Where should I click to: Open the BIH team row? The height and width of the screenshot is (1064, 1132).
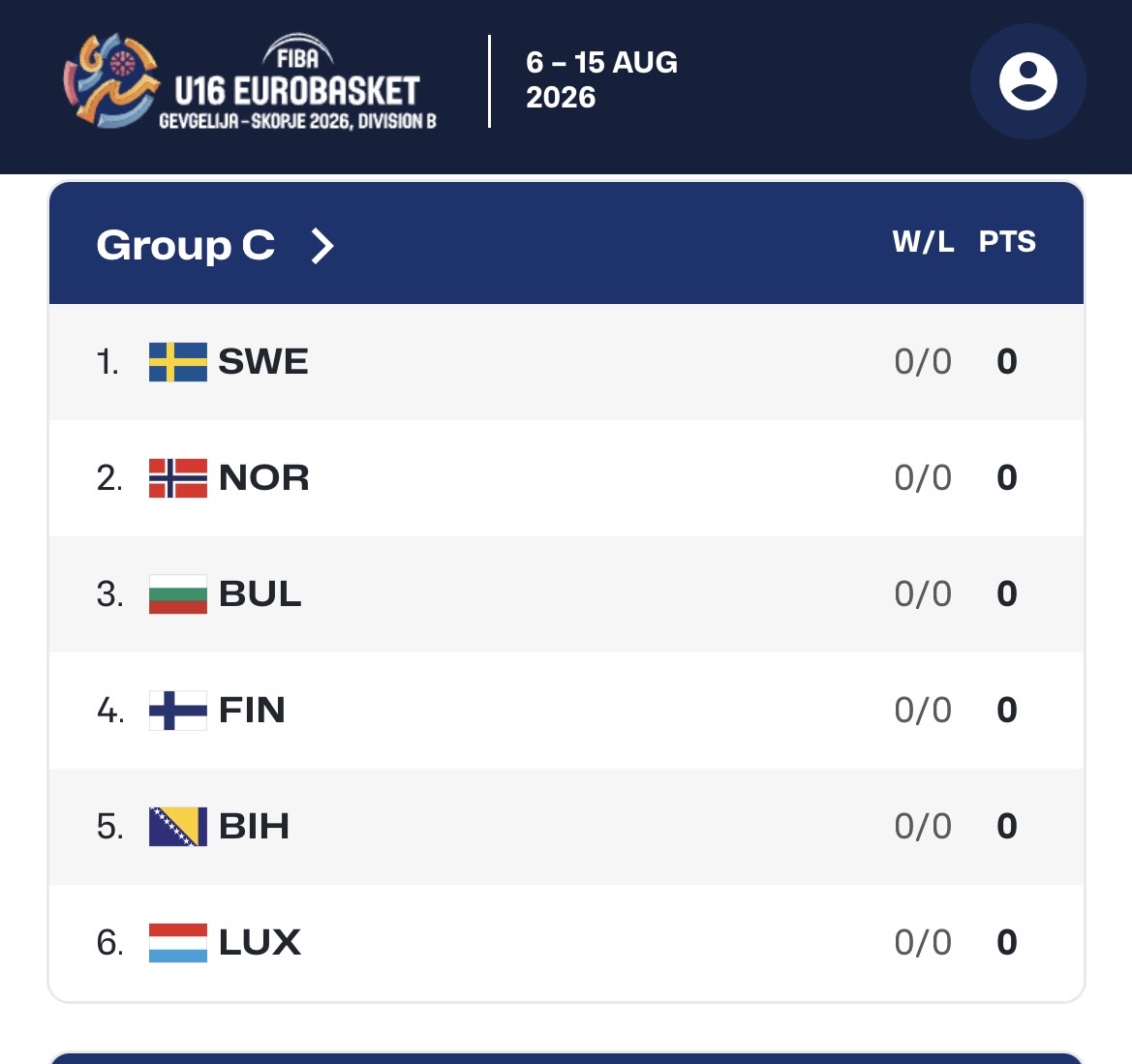click(x=566, y=827)
